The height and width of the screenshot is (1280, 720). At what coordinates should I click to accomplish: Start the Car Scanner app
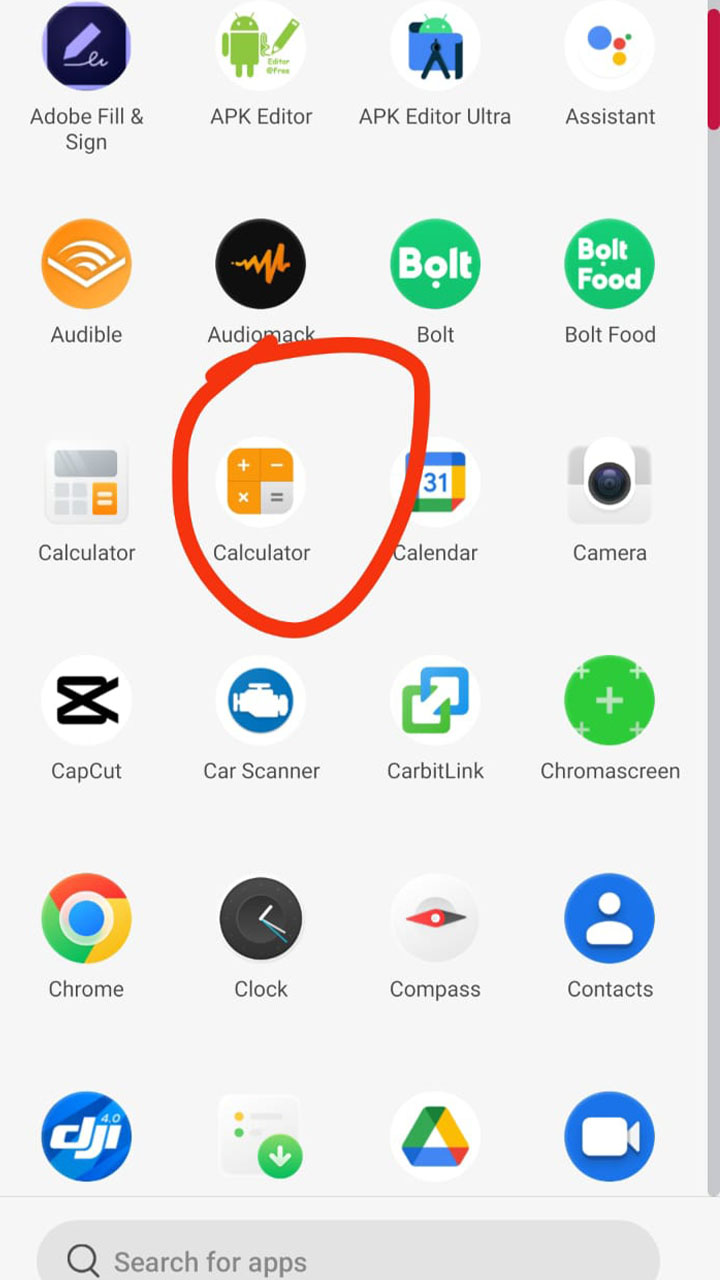[260, 700]
